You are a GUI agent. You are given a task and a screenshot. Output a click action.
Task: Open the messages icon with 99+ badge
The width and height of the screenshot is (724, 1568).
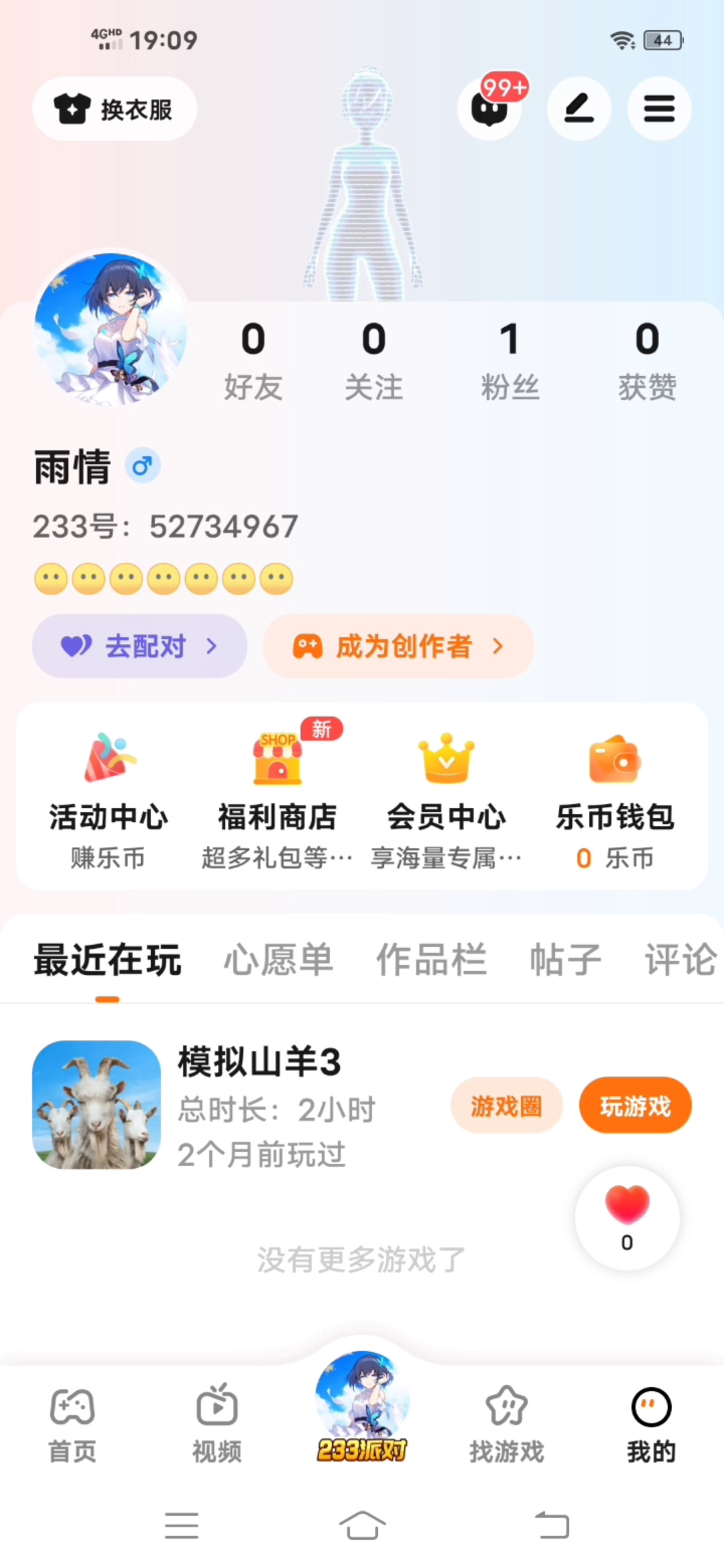(490, 109)
